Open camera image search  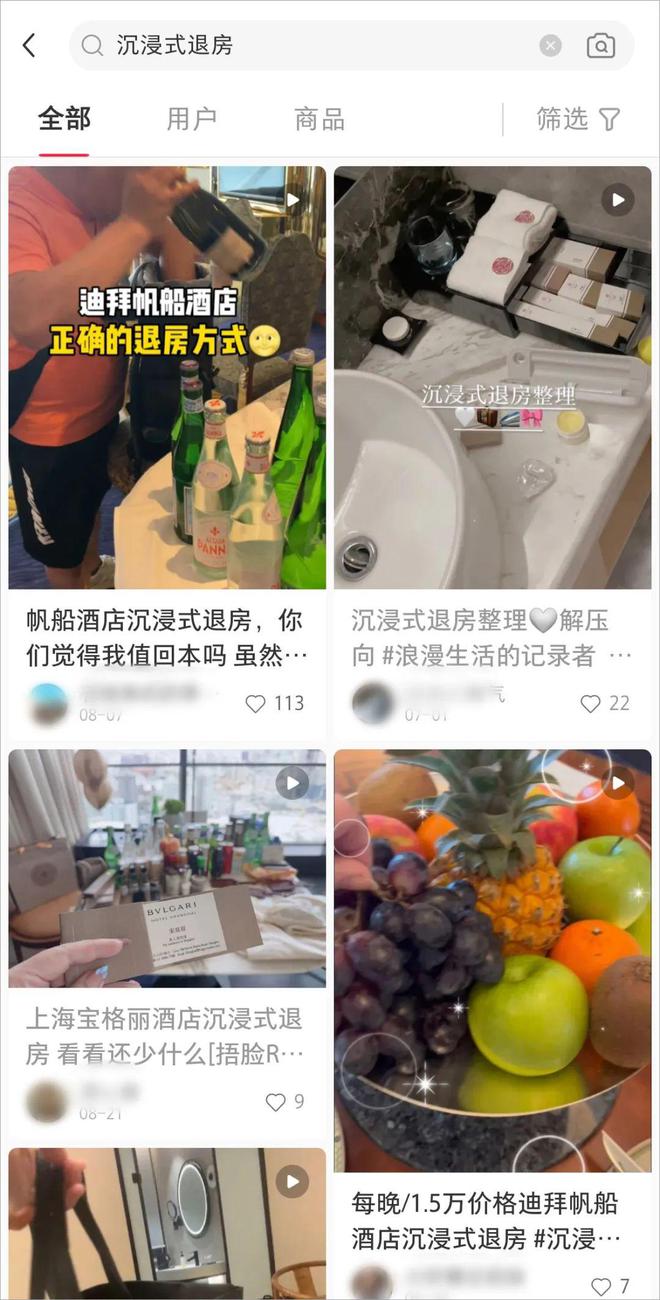tap(601, 46)
